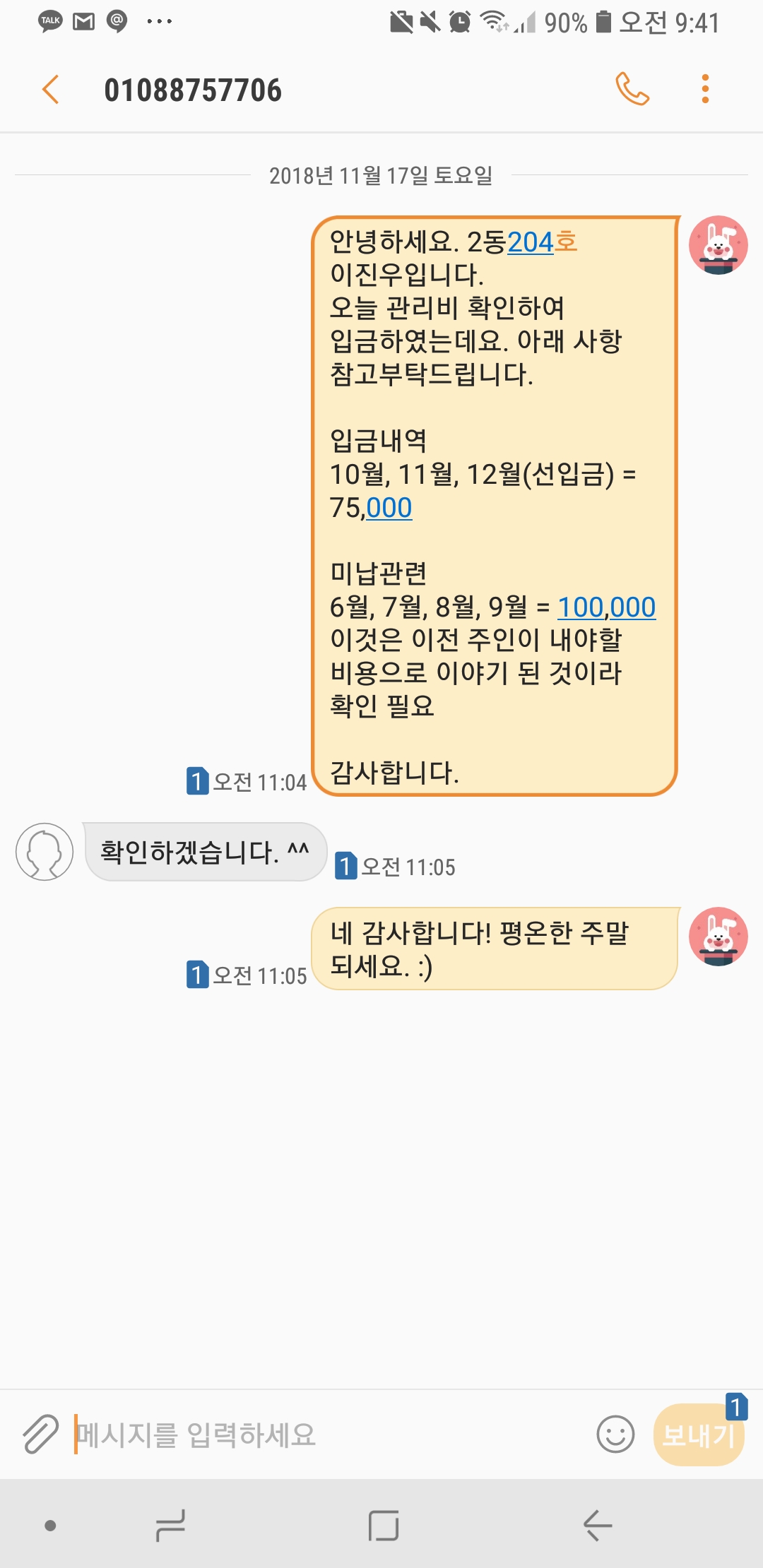Open recent apps from navigation bar
The image size is (763, 1568).
[170, 1526]
